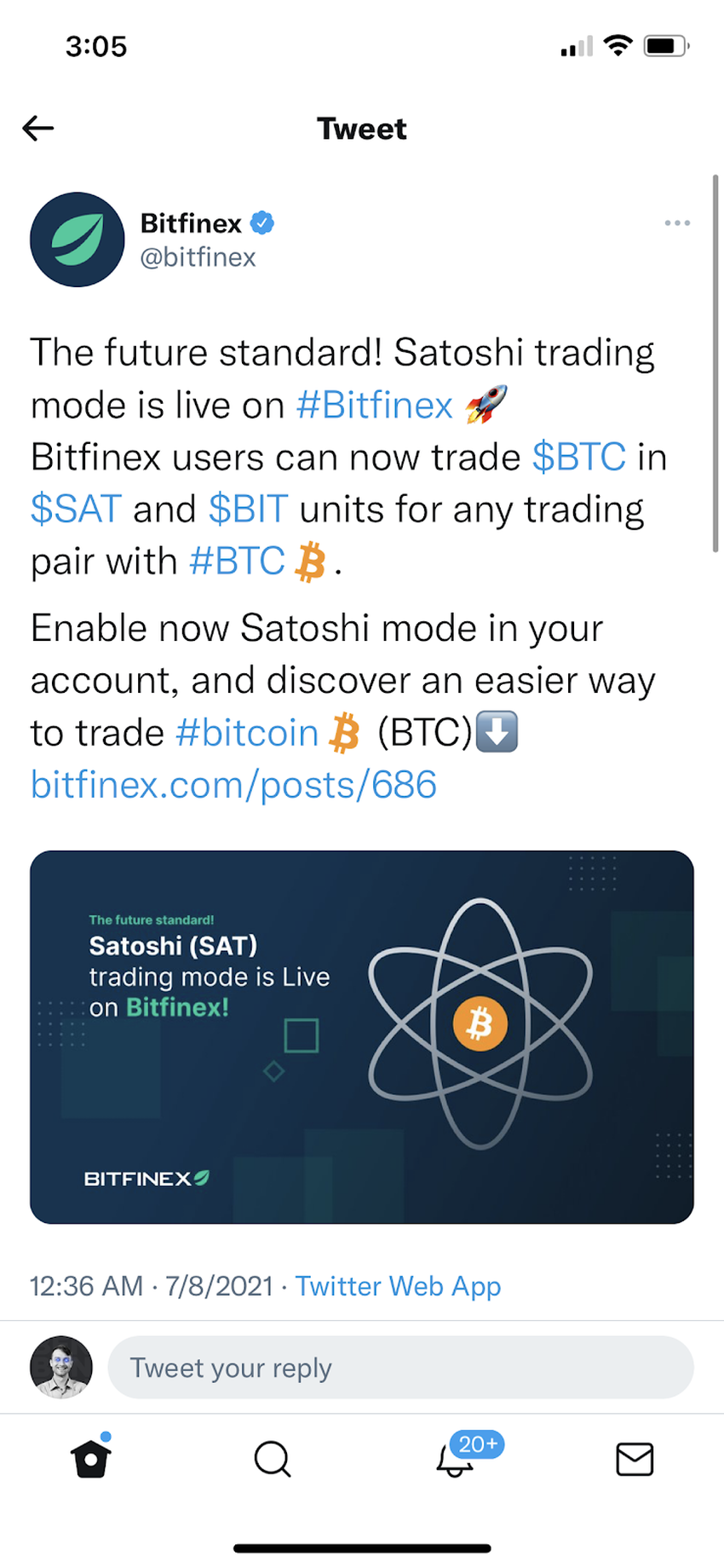Open the bitfinex.com/posts/686 link

(x=233, y=785)
